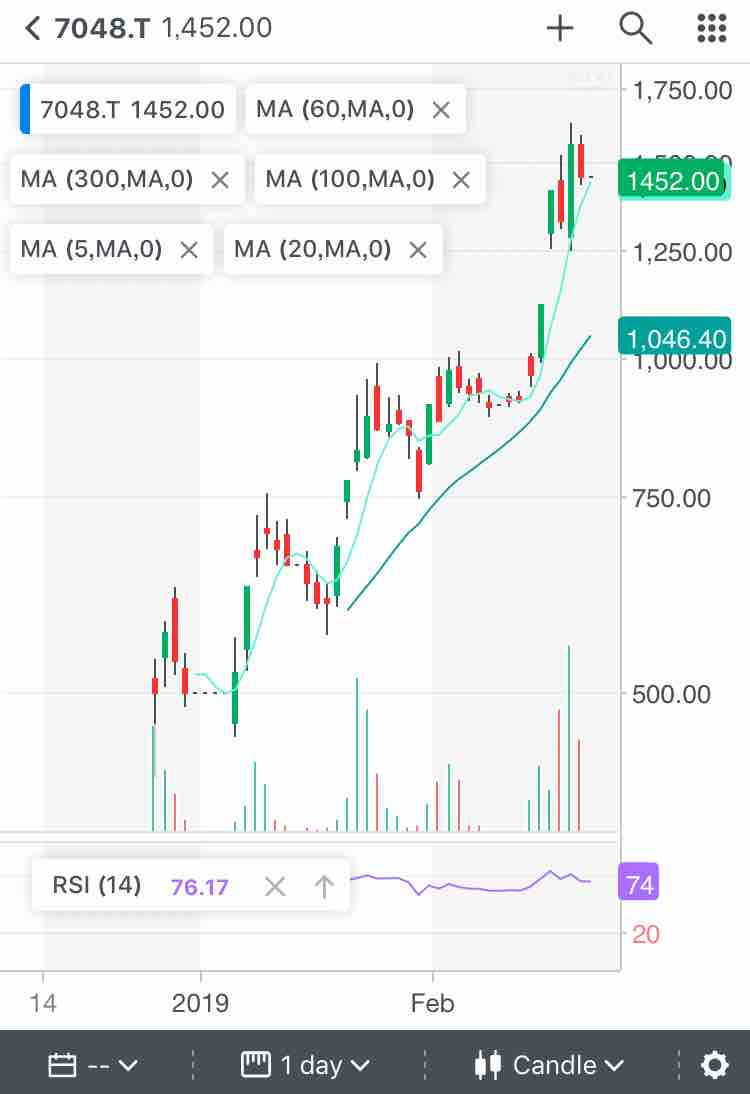Change the 1 day interval
The width and height of the screenshot is (750, 1094).
306,1065
